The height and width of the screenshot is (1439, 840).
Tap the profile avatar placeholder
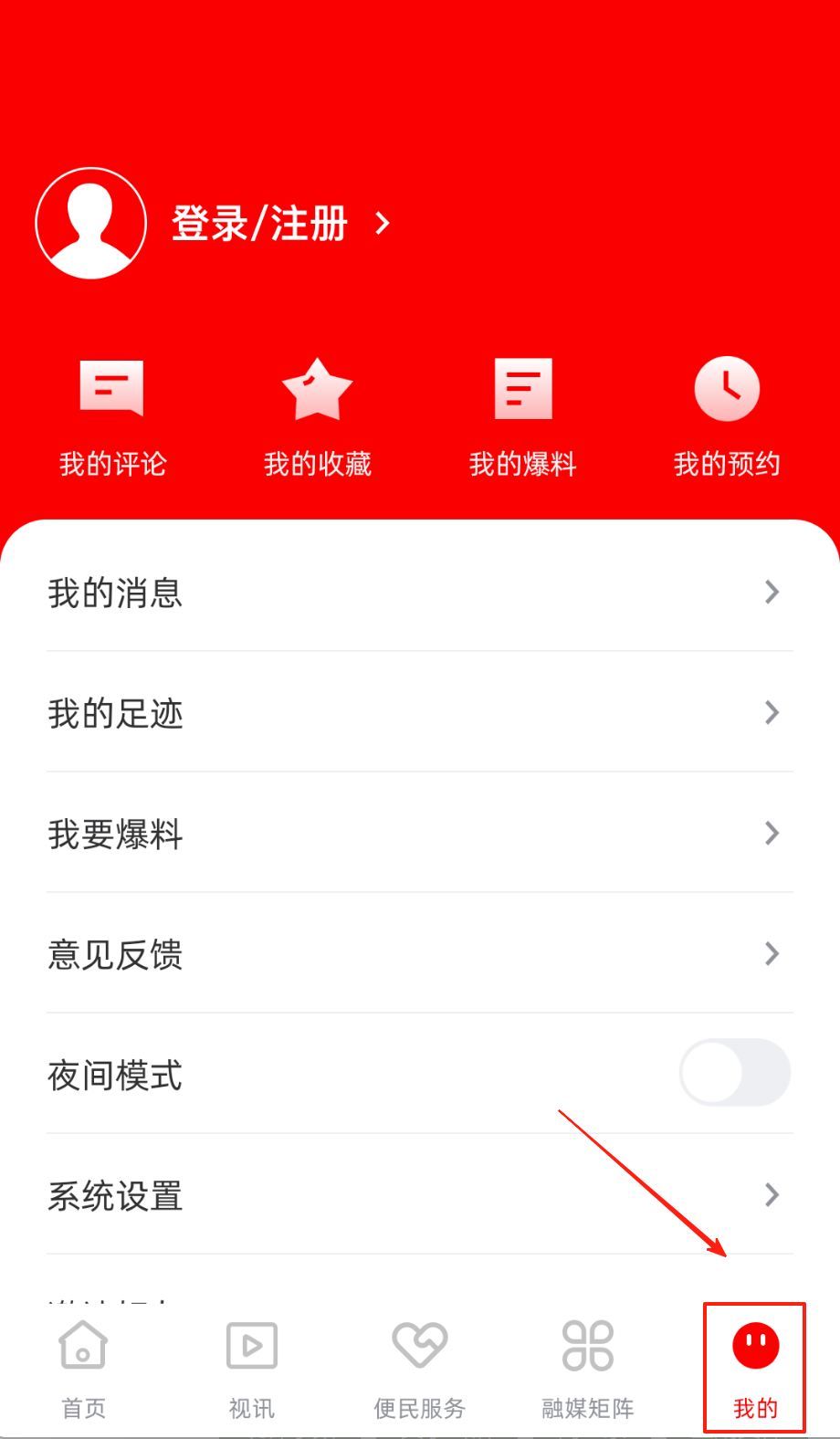click(91, 224)
